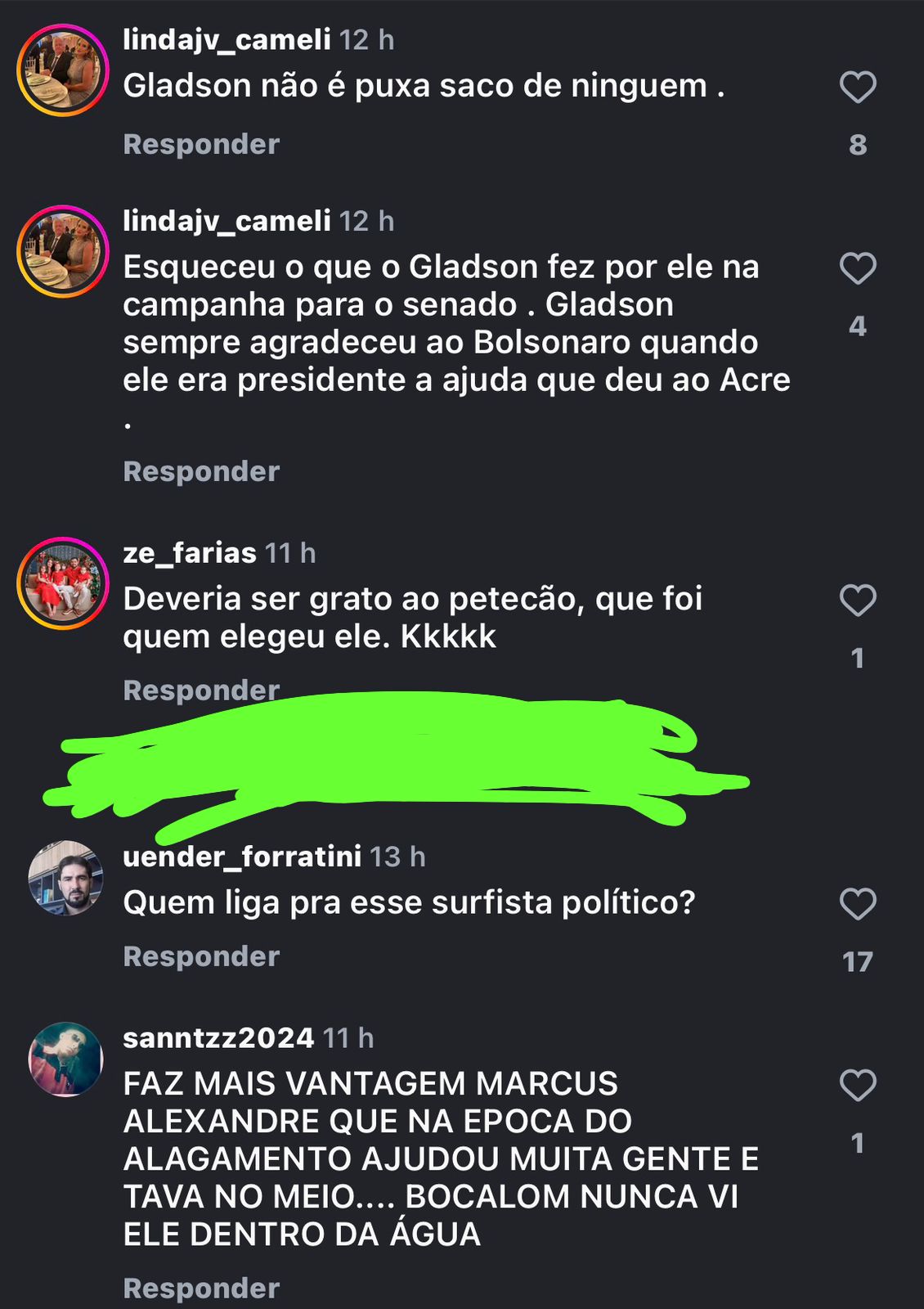The image size is (924, 1309).
Task: Open the uender_forratini username link
Action: tap(242, 857)
